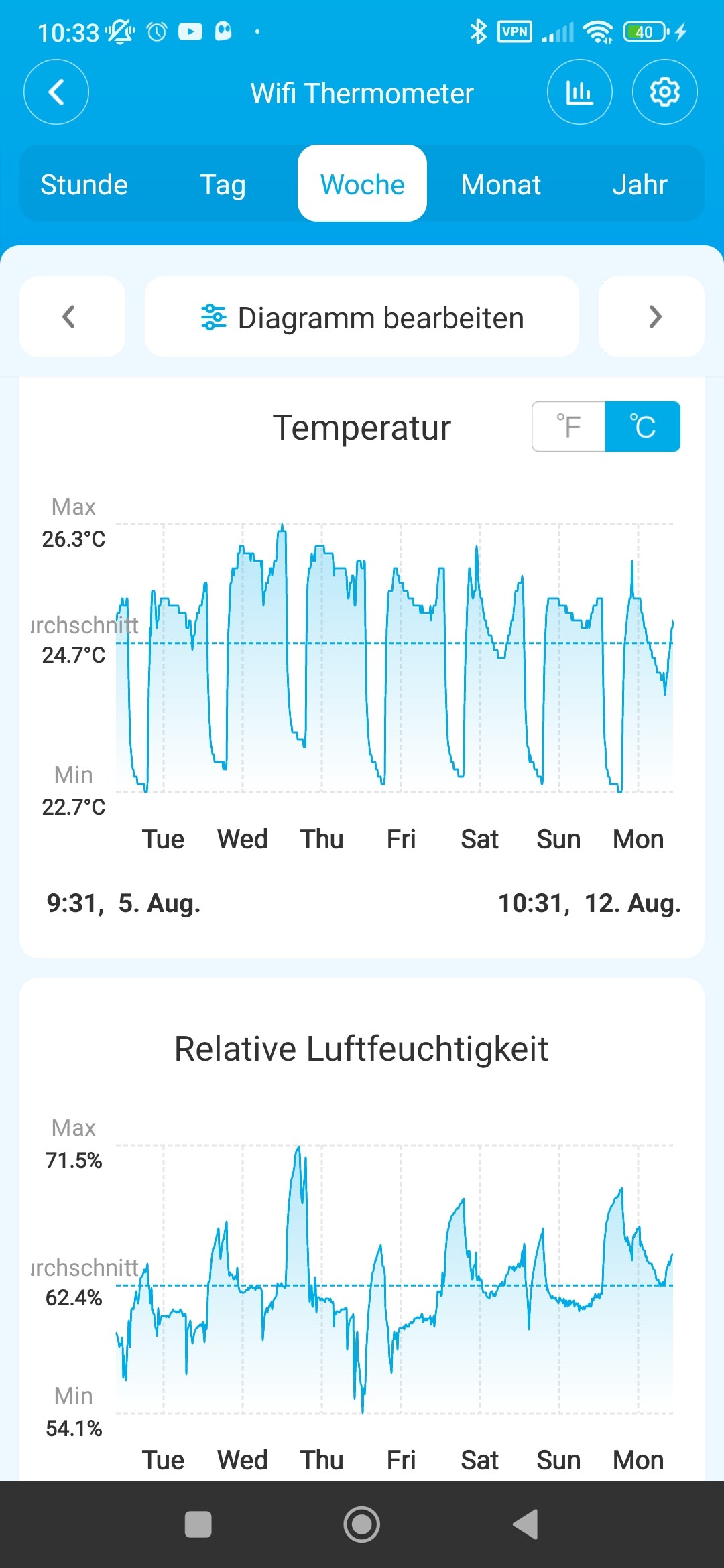724x1568 pixels.
Task: Change temperature unit to °F
Action: [x=568, y=427]
